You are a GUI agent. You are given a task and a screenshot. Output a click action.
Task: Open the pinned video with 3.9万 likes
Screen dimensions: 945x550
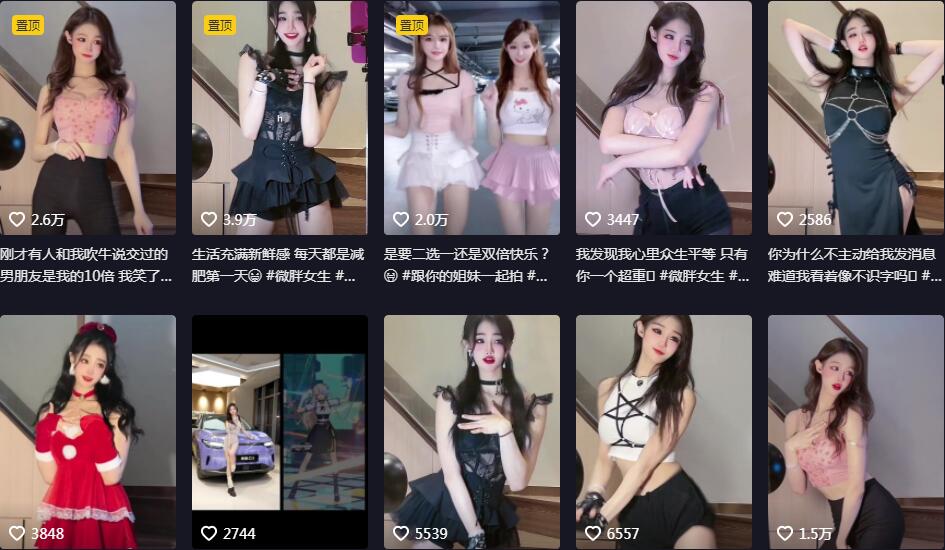280,118
